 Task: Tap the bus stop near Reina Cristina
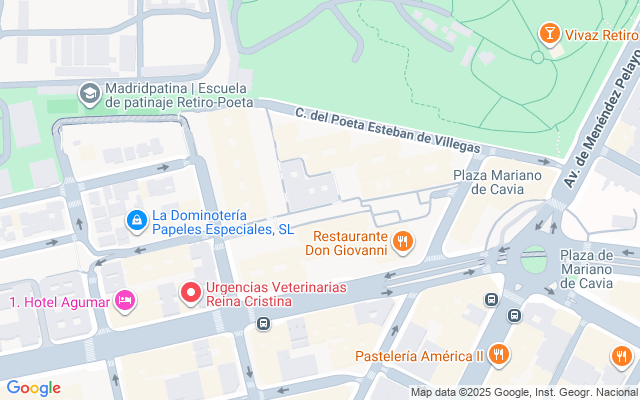[x=263, y=323]
